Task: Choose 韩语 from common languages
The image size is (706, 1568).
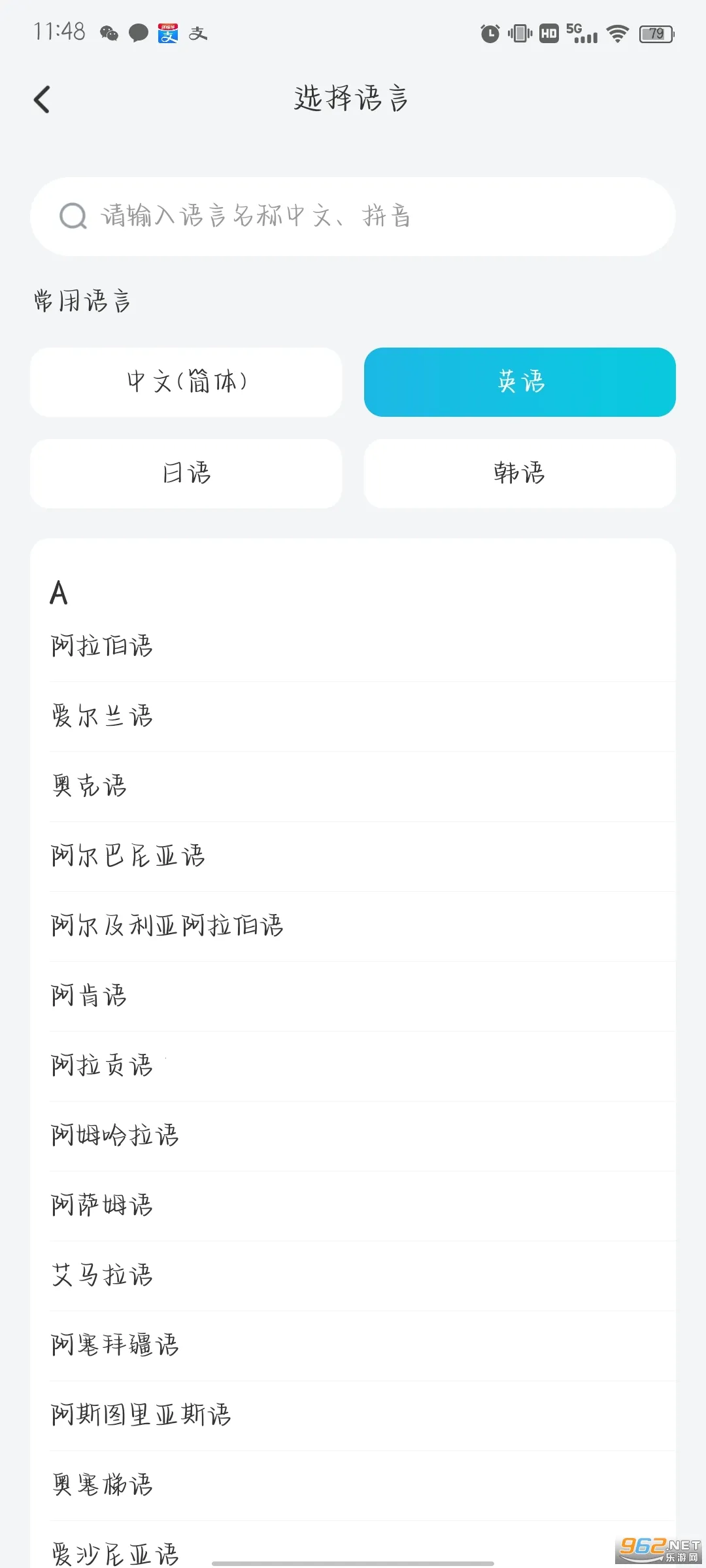Action: 520,474
